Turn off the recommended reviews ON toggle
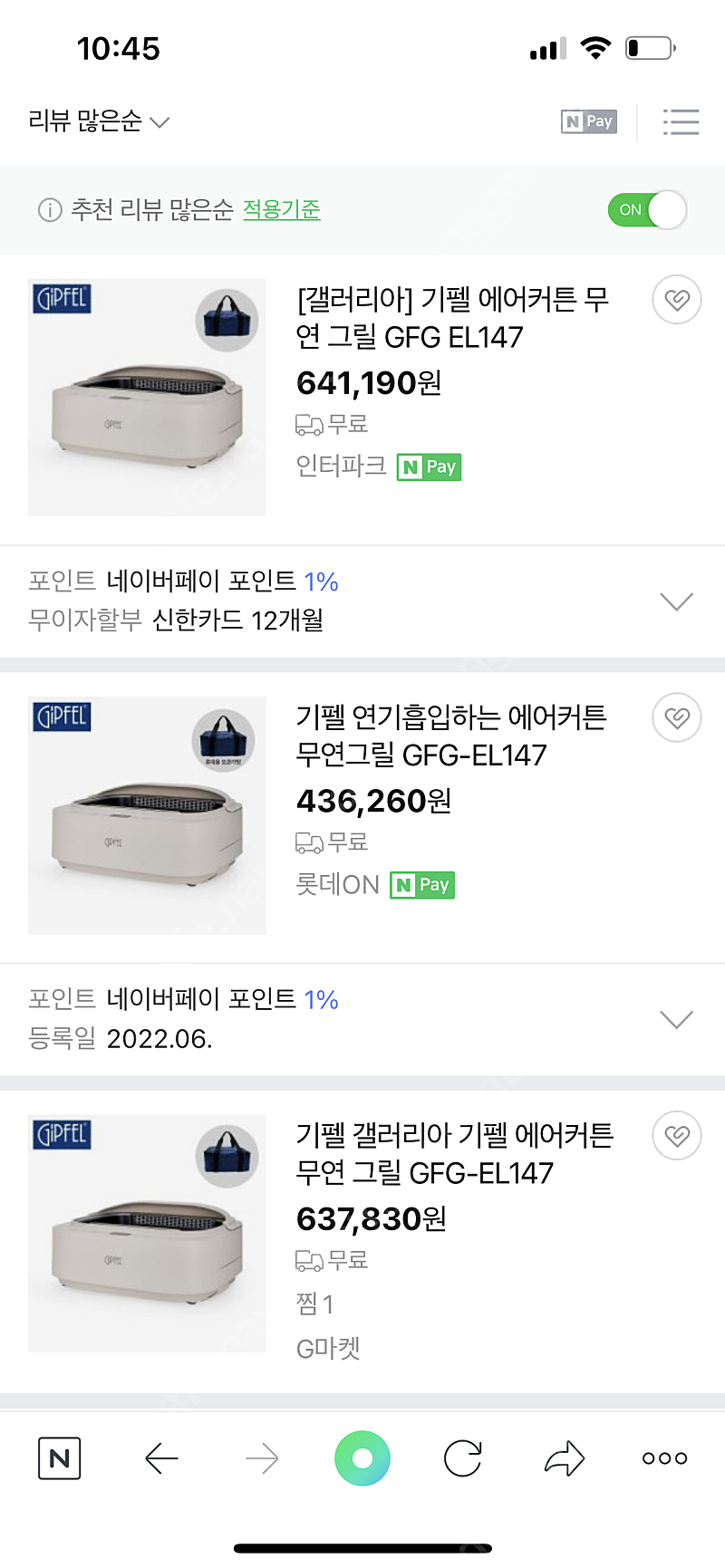The image size is (725, 1568). point(647,209)
